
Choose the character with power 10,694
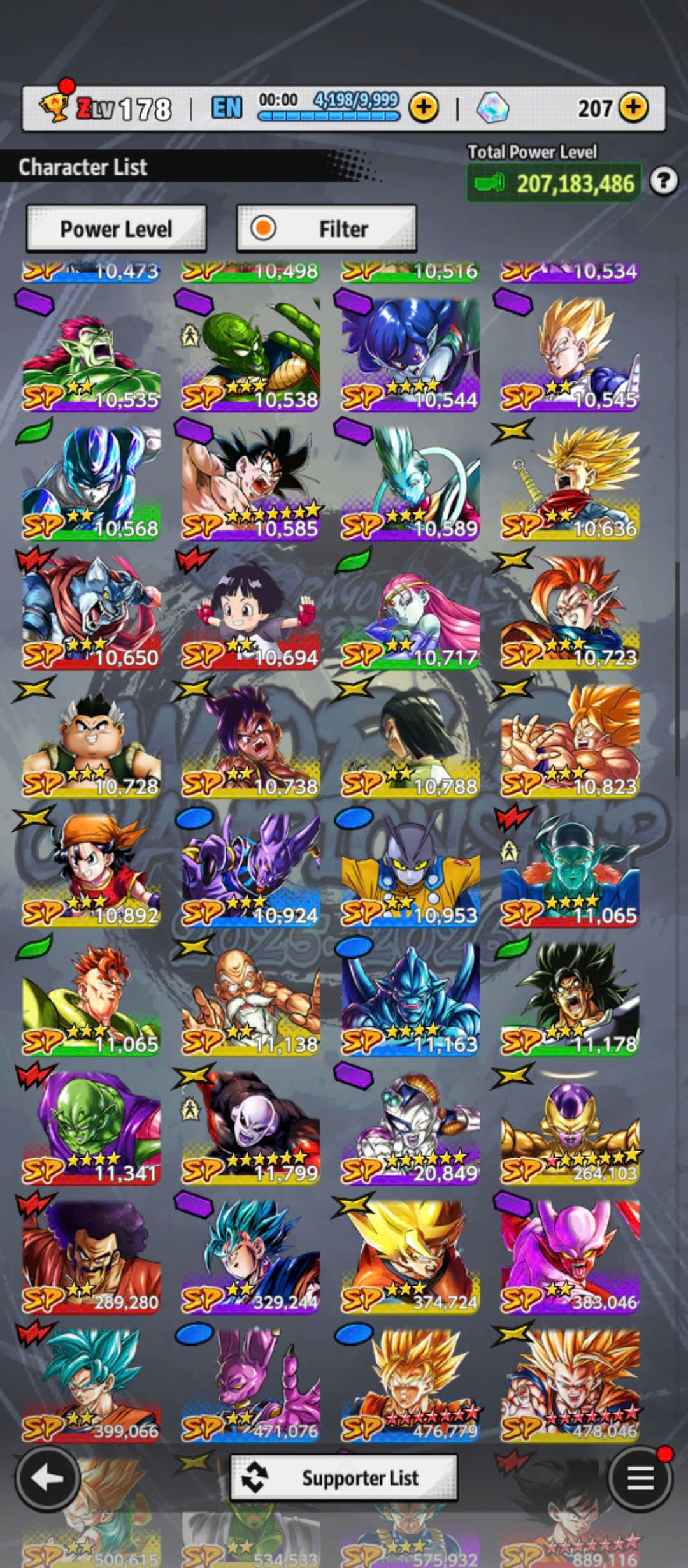coord(251,612)
